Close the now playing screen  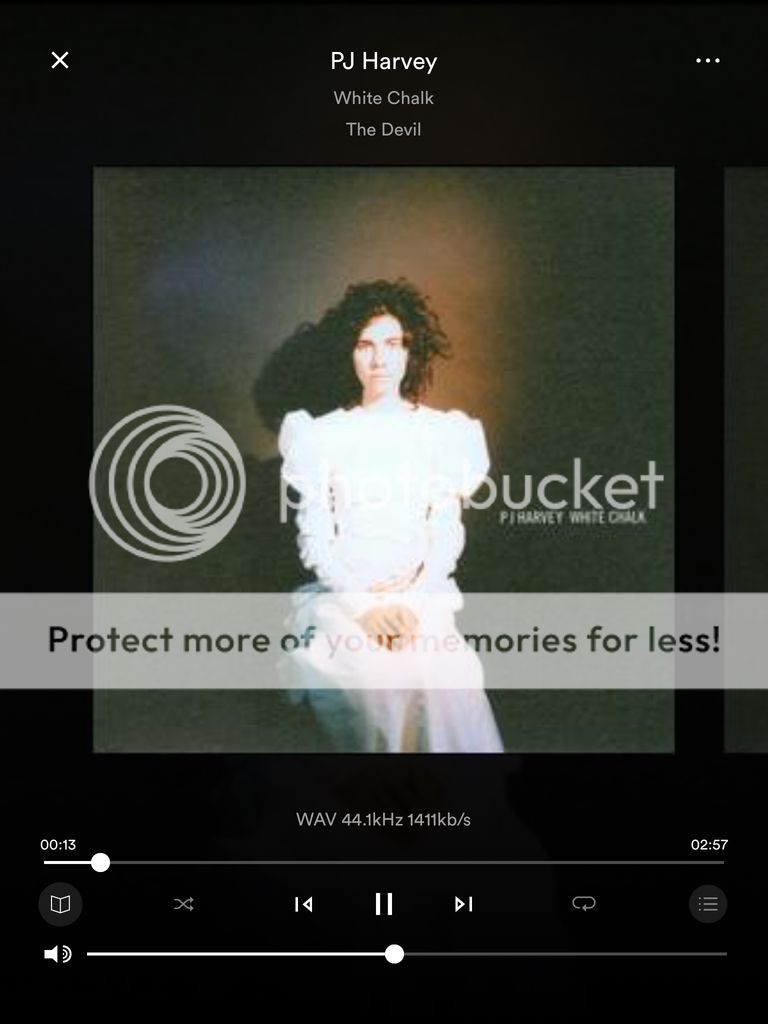(x=60, y=60)
